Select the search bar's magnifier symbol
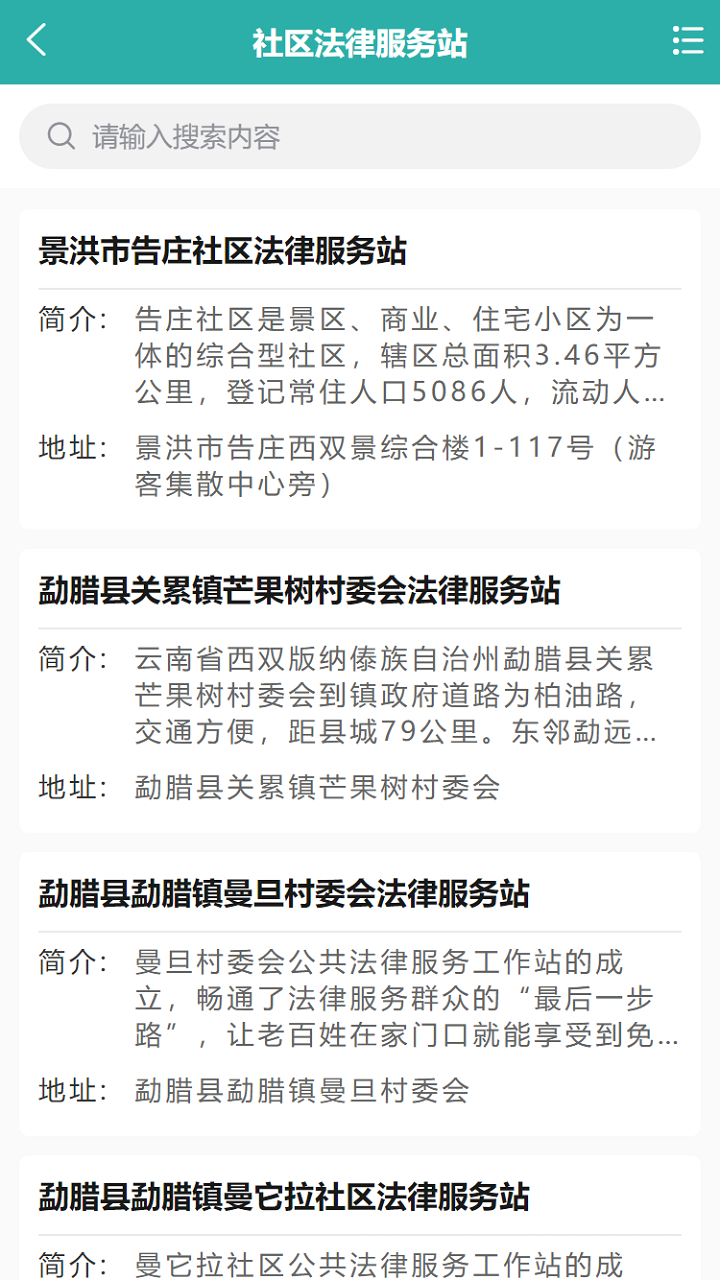720x1280 pixels. [61, 135]
